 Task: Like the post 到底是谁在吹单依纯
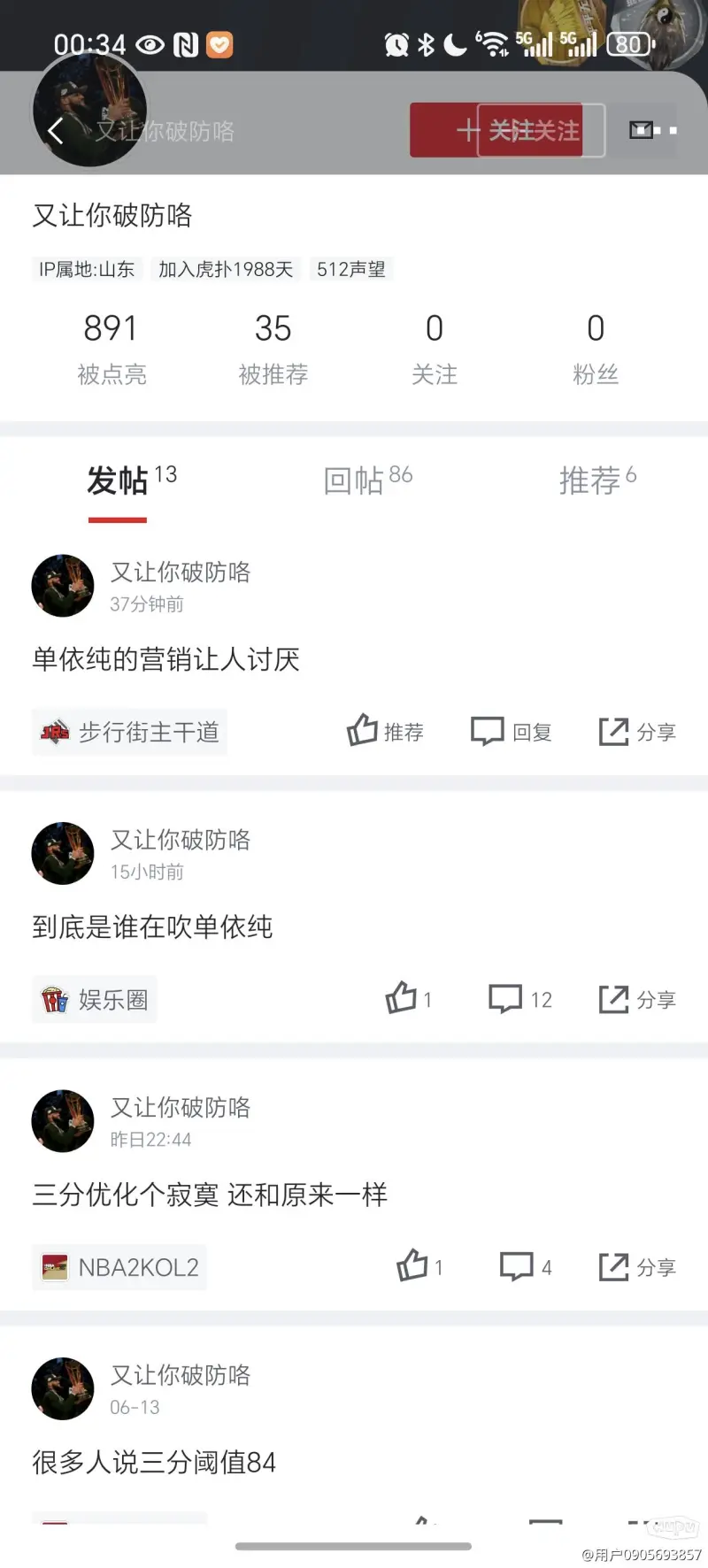408,999
